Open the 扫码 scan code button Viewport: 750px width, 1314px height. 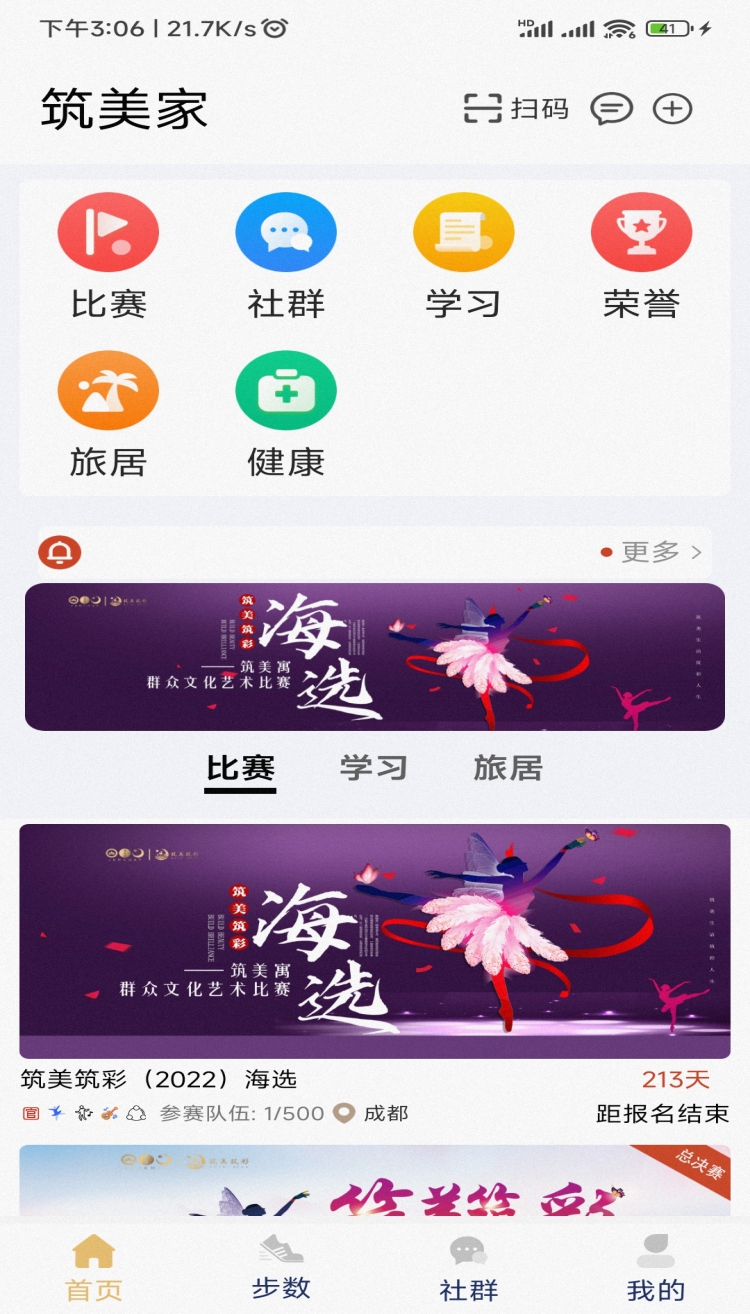(515, 109)
